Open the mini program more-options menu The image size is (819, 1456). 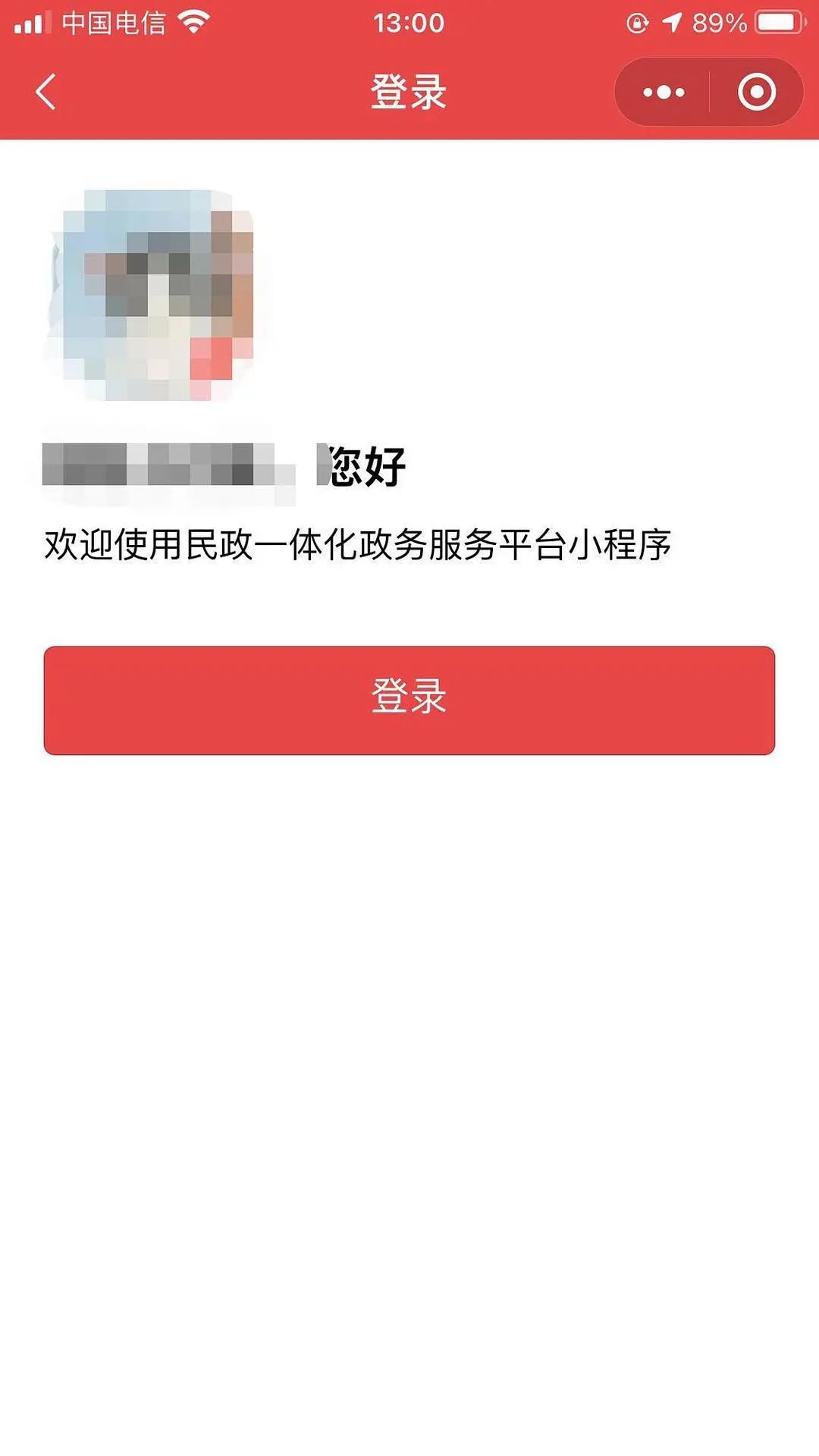664,92
